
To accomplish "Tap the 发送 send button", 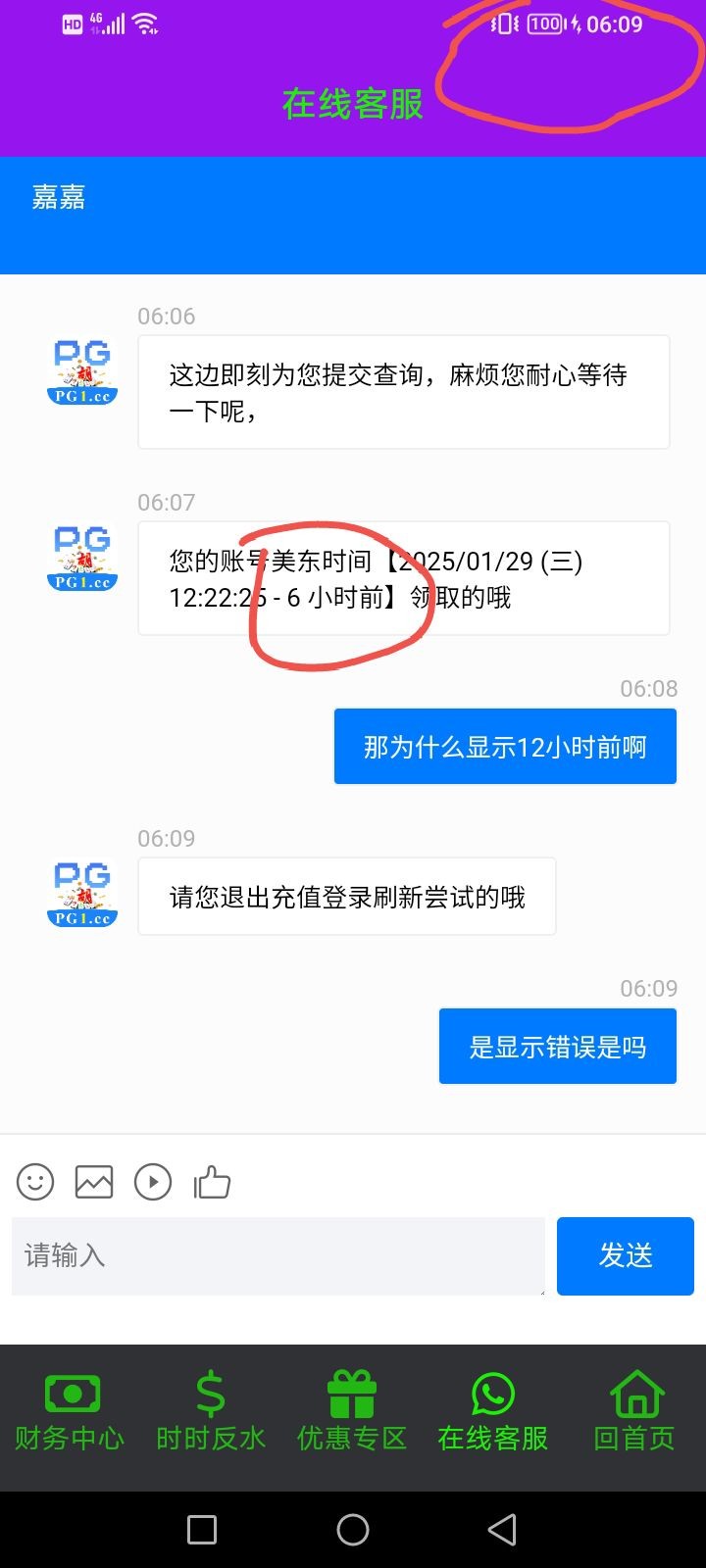I will point(626,1256).
